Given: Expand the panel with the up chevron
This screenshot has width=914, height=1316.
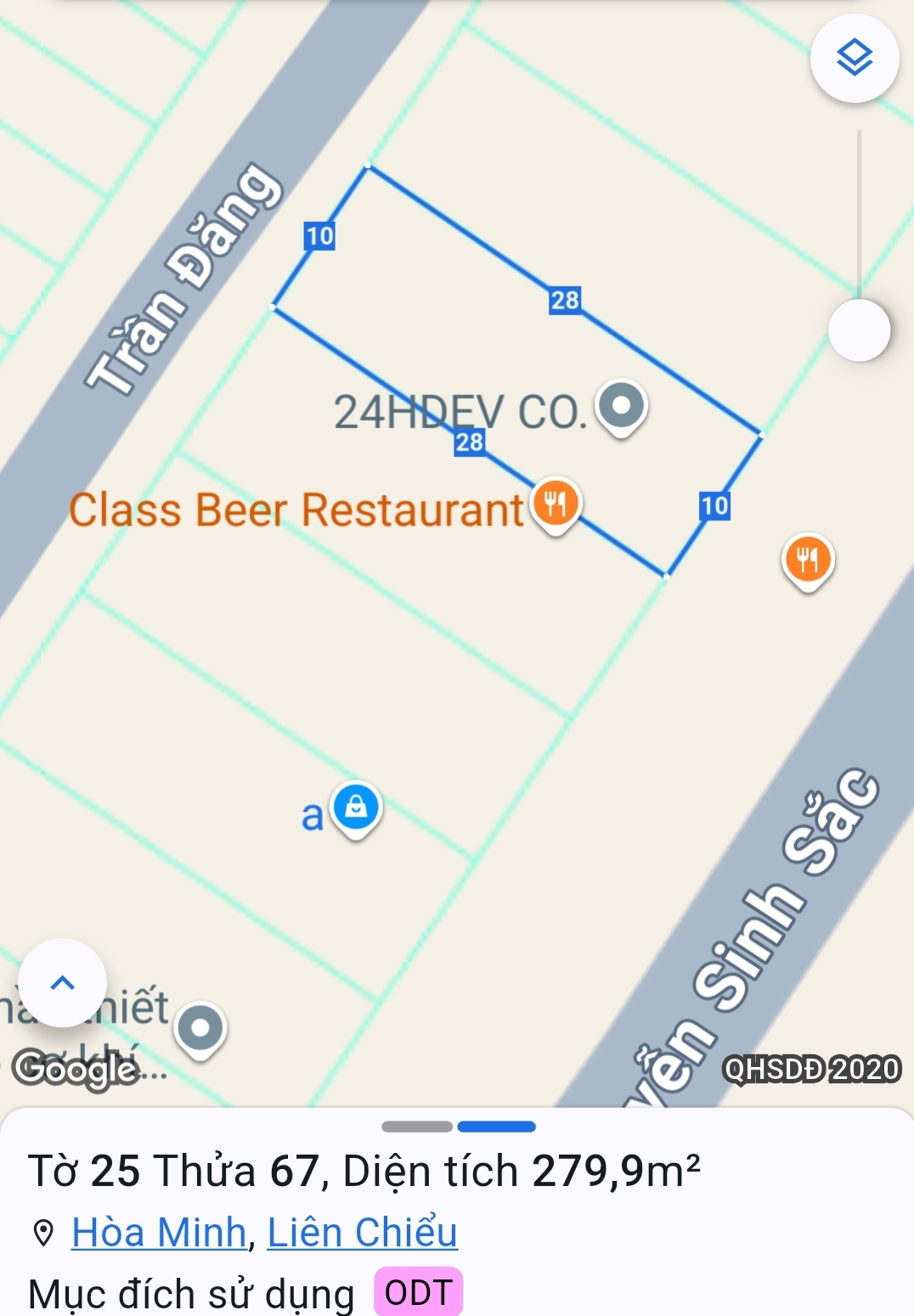Looking at the screenshot, I should click(x=63, y=983).
